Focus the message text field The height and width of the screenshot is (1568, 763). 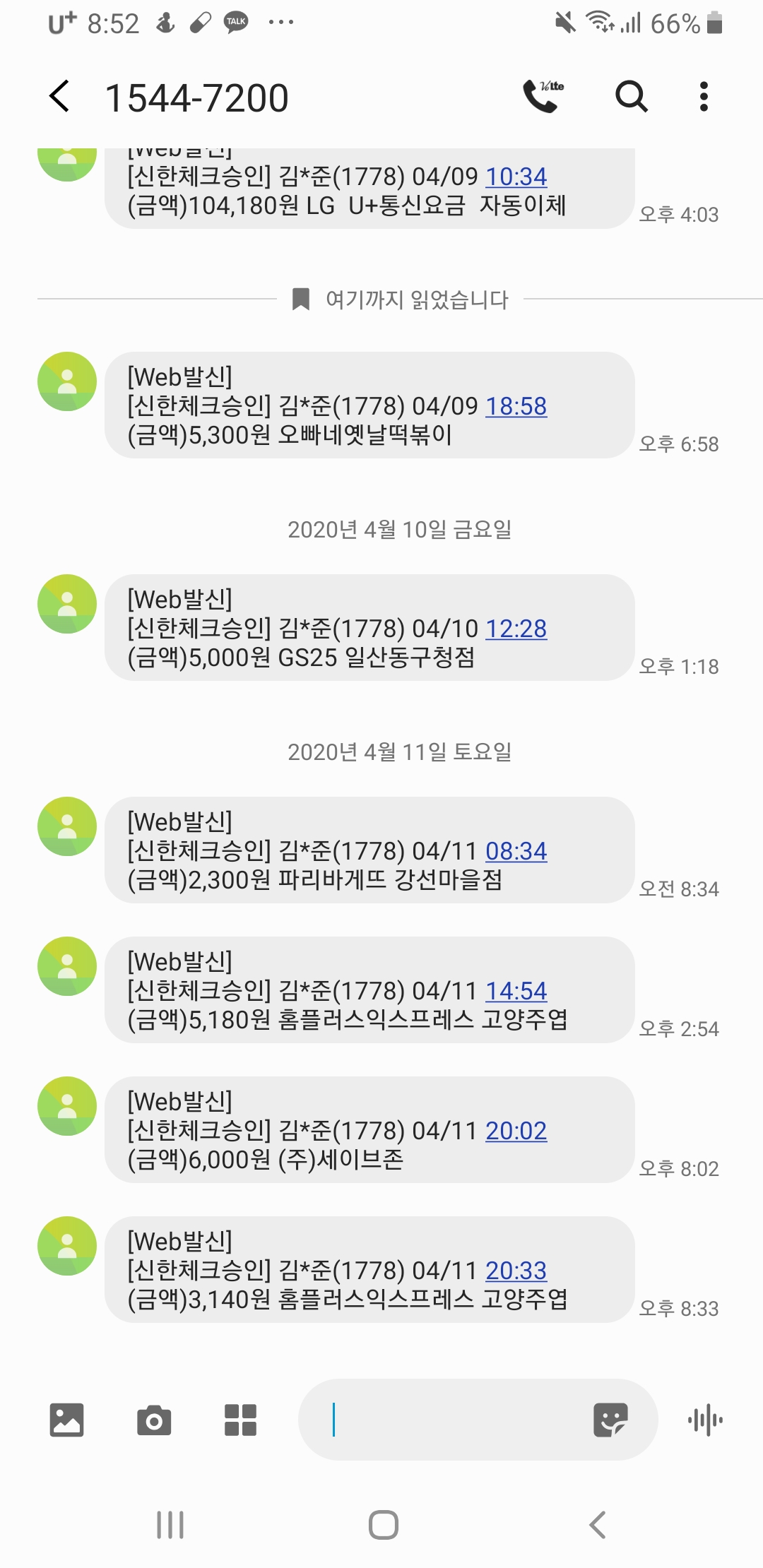point(452,1420)
